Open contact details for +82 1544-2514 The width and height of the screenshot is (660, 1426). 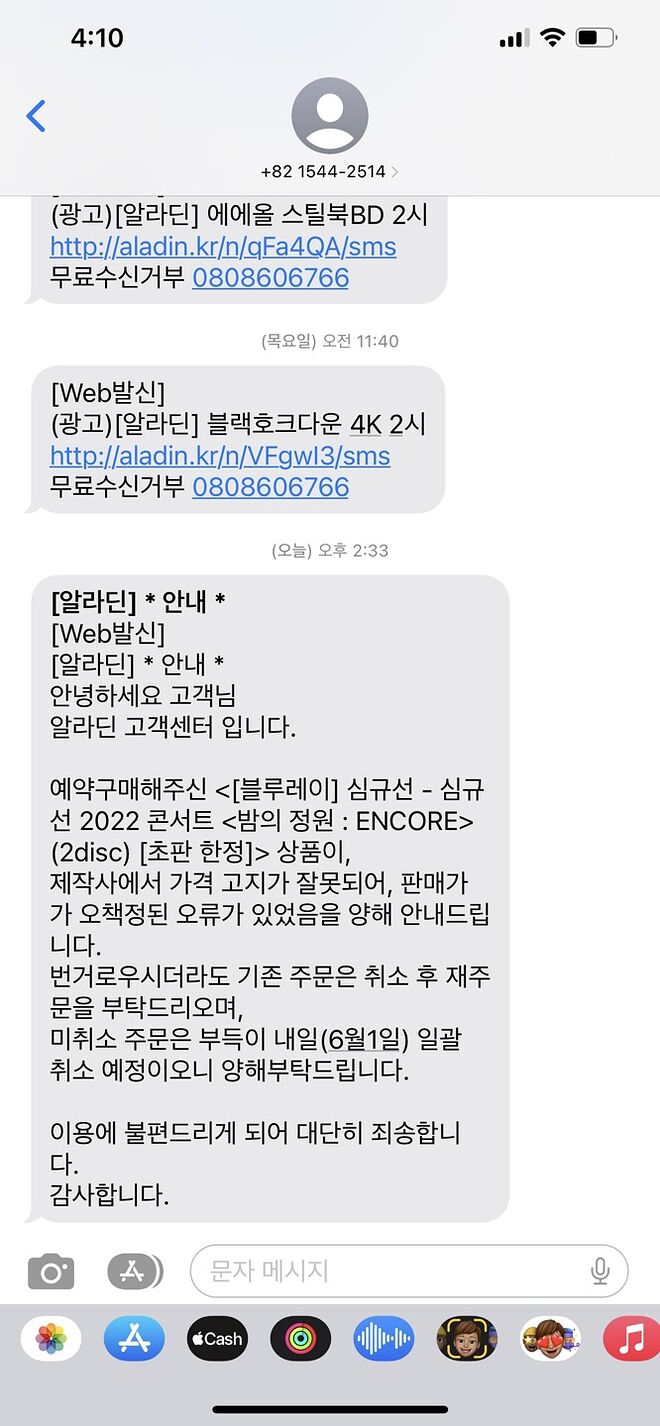[x=329, y=129]
